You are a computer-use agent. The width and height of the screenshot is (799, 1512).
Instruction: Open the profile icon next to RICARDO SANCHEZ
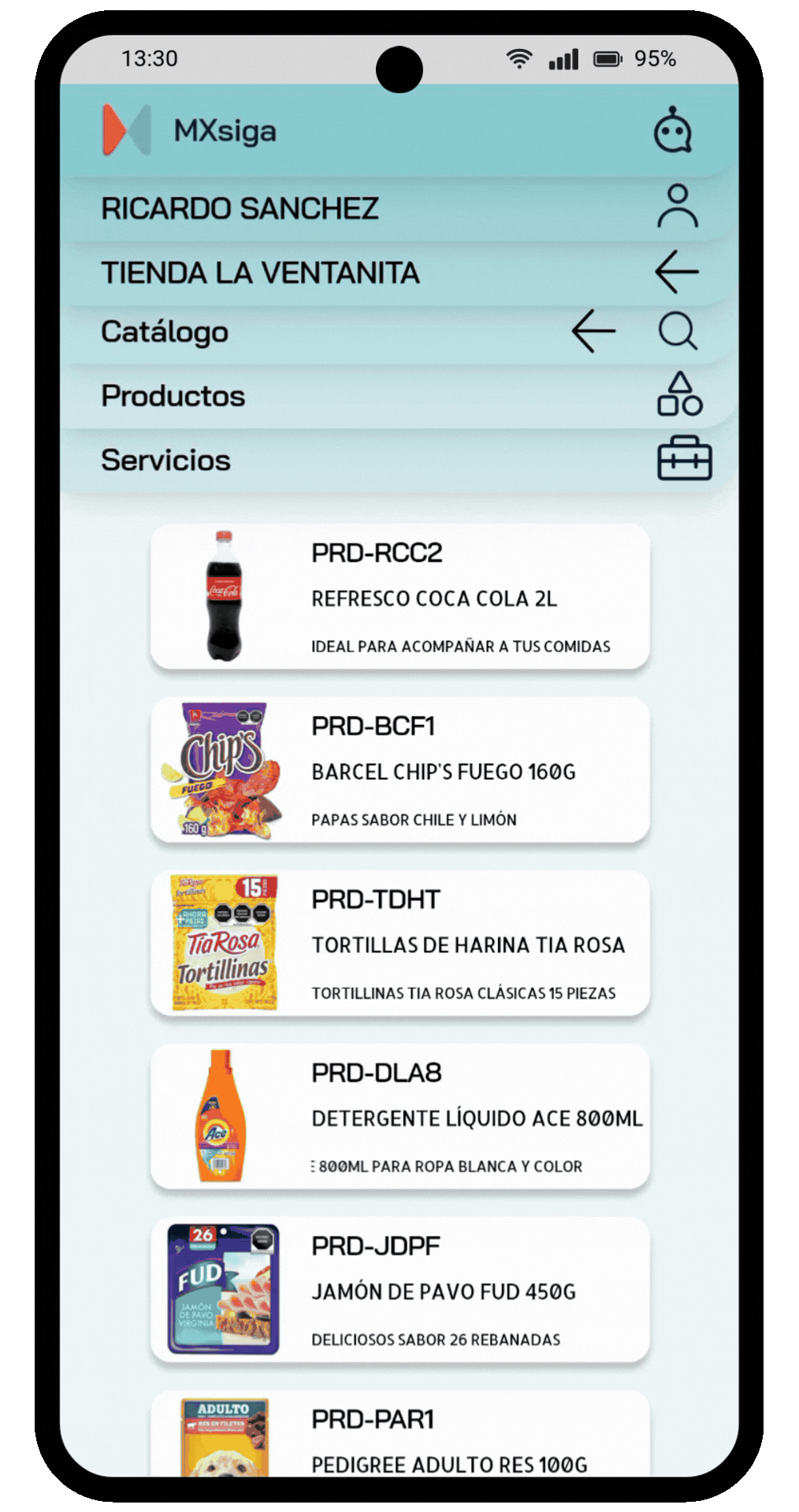coord(678,207)
